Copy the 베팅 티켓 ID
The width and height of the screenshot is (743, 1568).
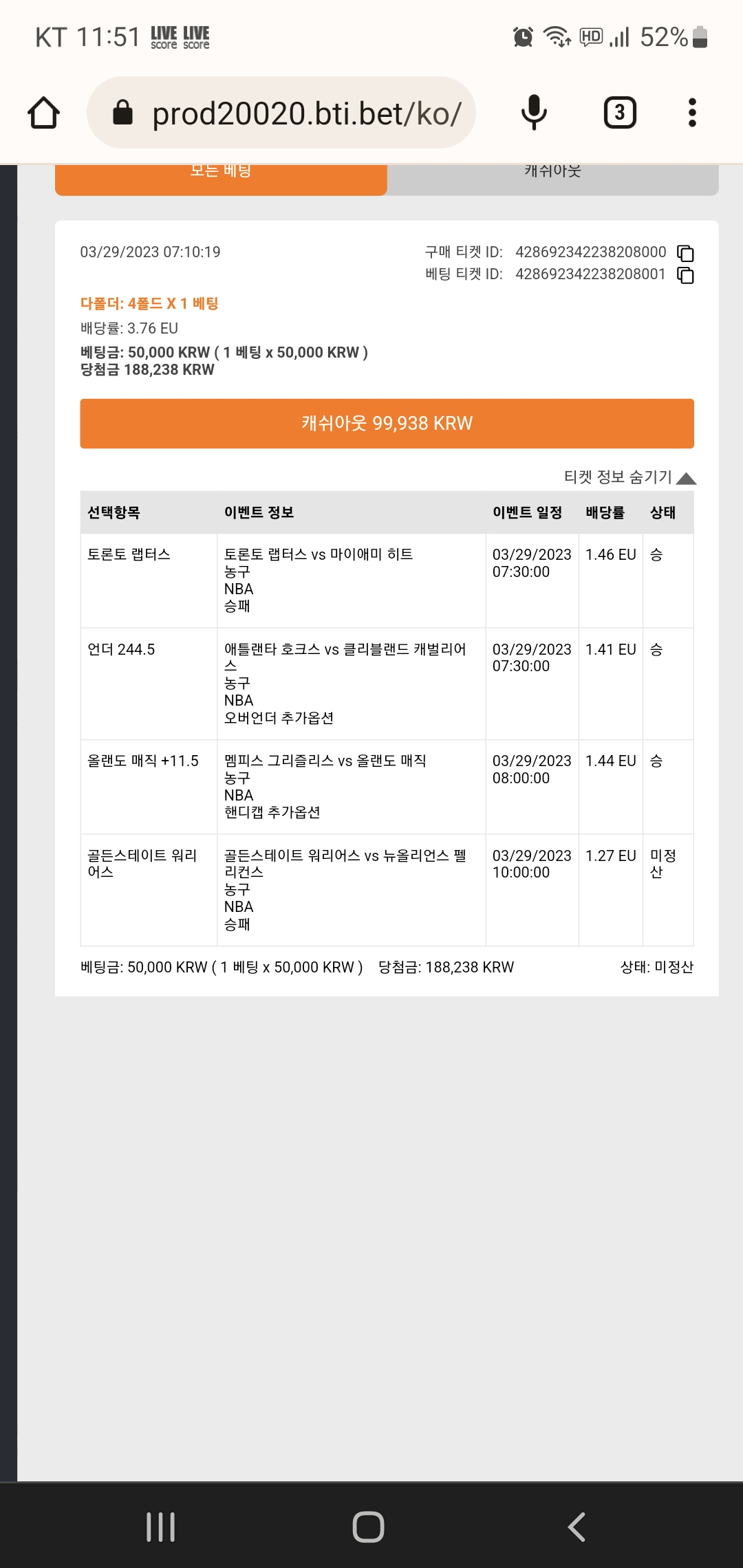[686, 275]
